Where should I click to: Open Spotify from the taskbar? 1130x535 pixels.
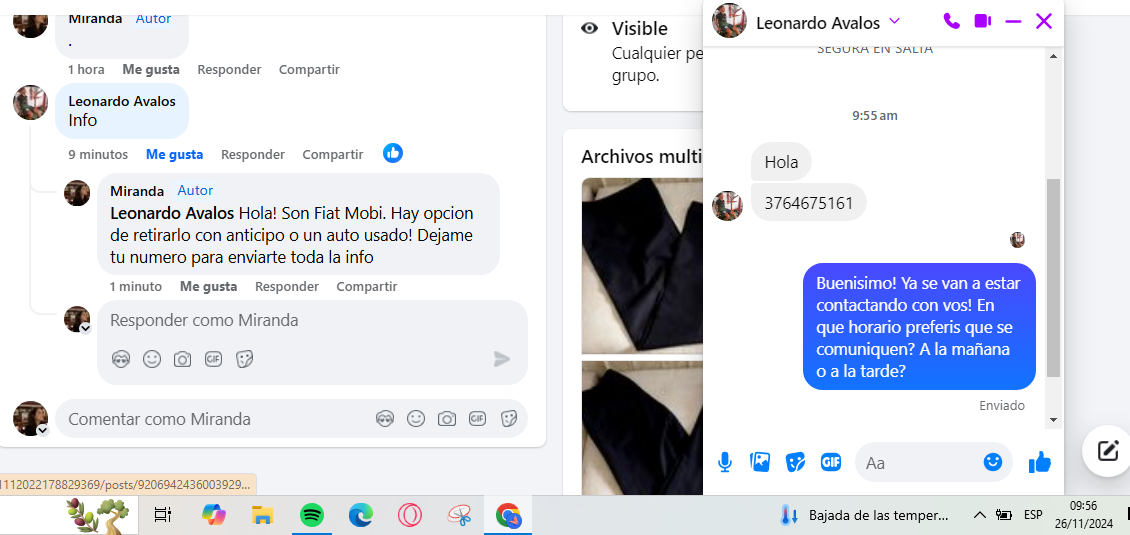click(x=312, y=515)
